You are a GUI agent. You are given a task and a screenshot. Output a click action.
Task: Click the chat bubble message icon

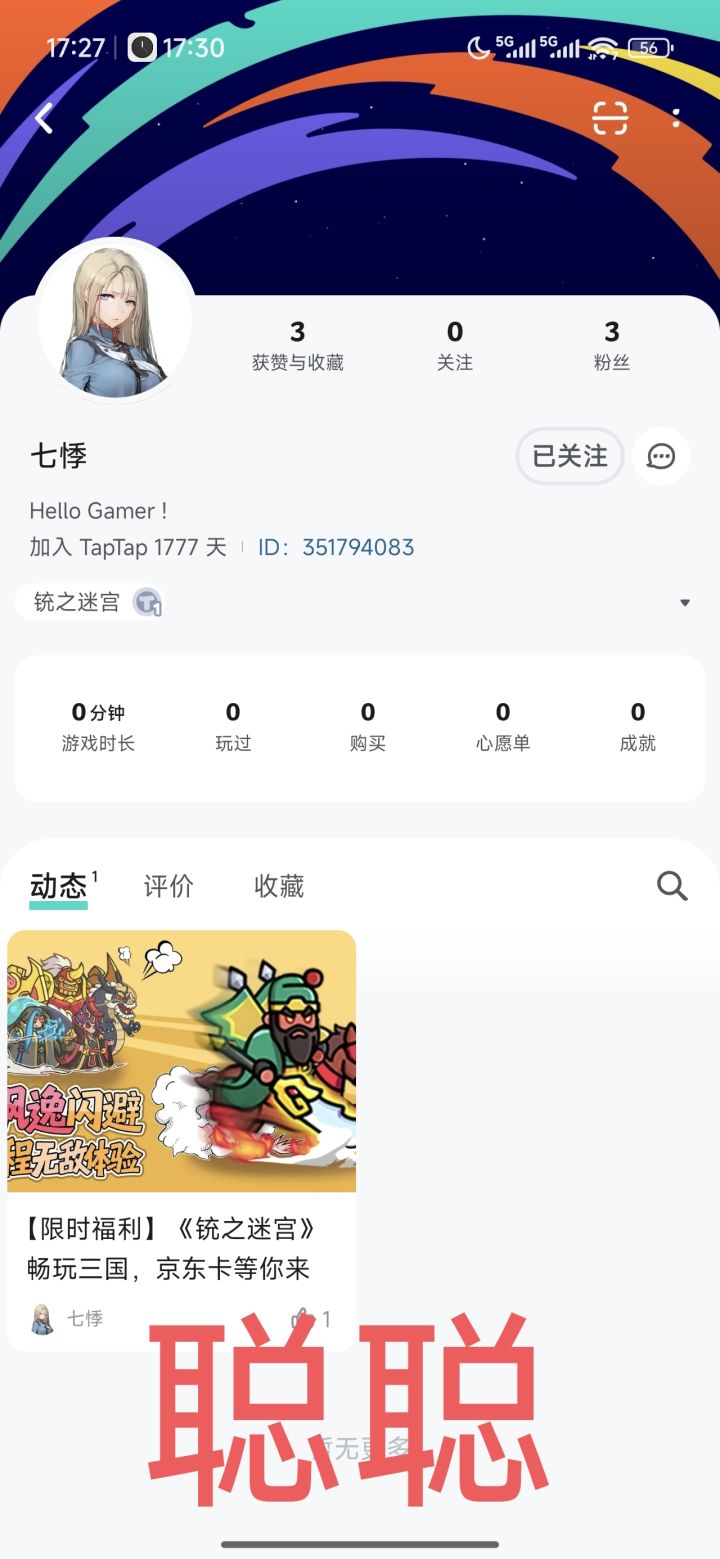(x=660, y=457)
